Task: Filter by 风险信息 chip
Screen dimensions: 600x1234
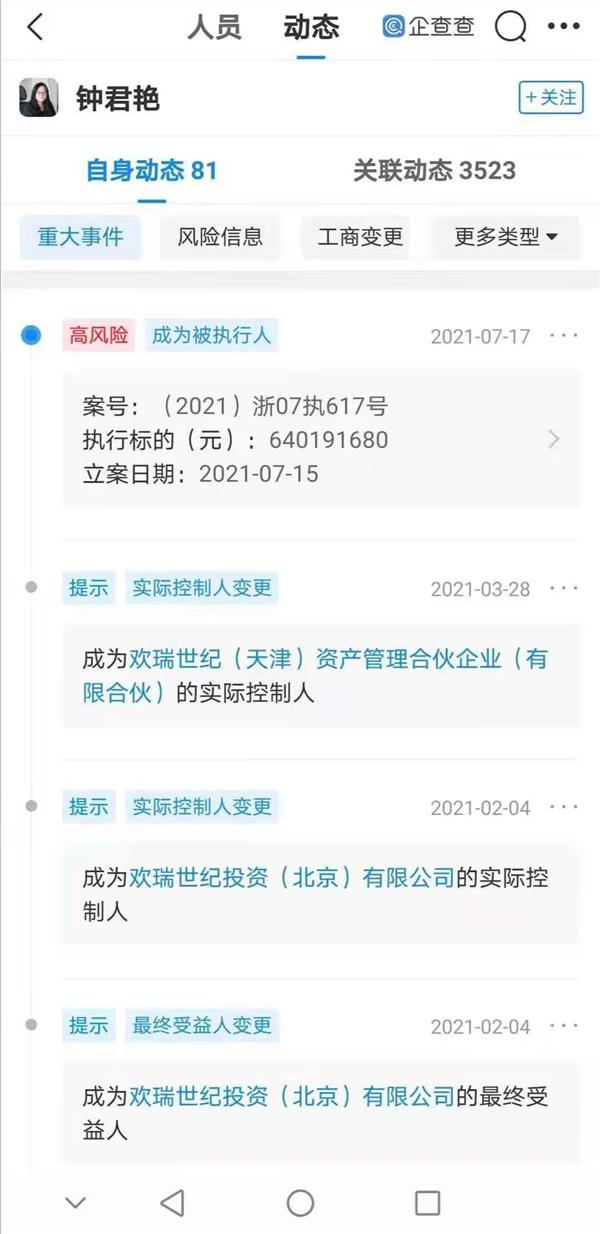Action: (x=220, y=237)
